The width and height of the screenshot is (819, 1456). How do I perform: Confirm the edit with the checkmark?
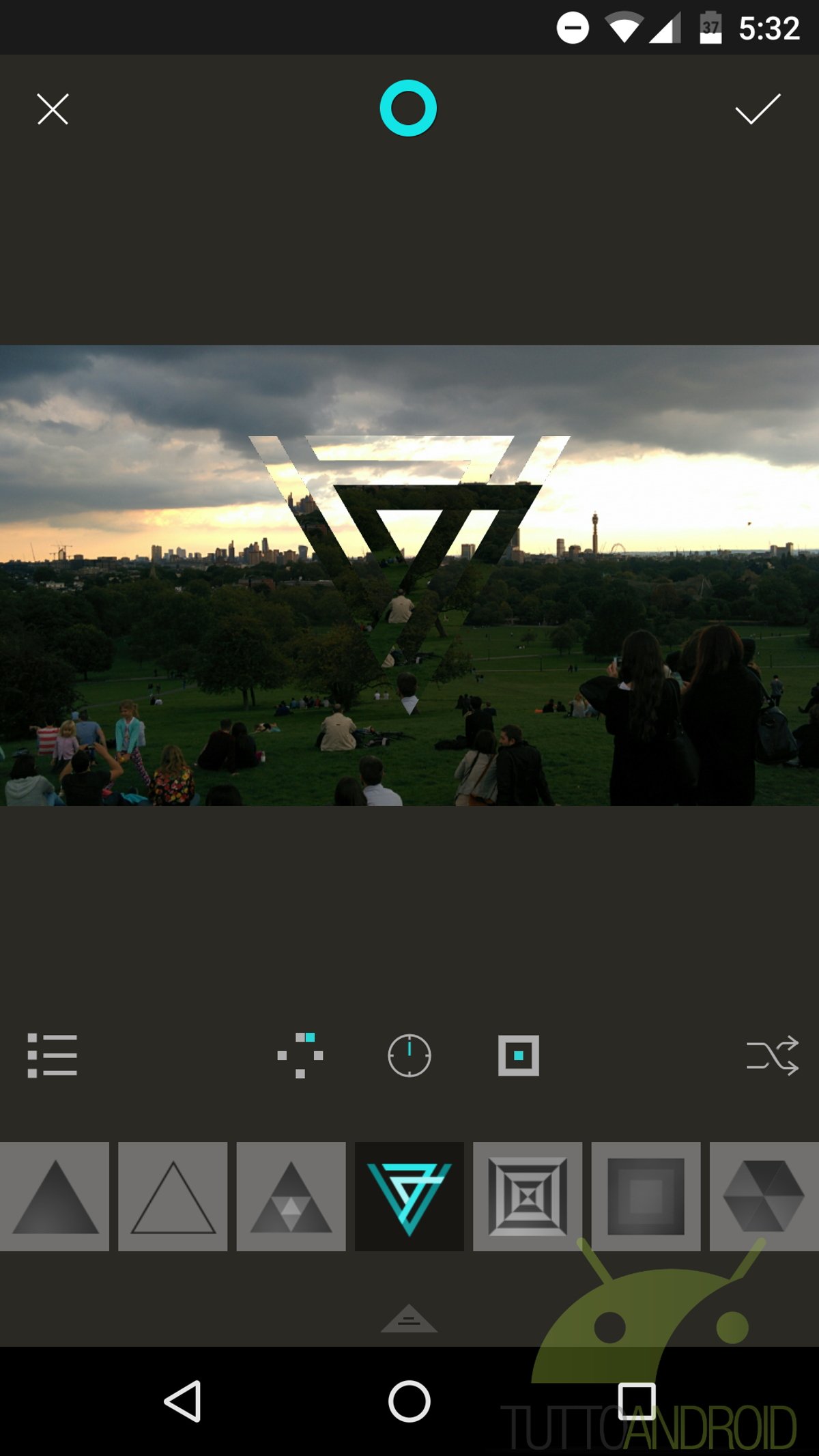(758, 109)
